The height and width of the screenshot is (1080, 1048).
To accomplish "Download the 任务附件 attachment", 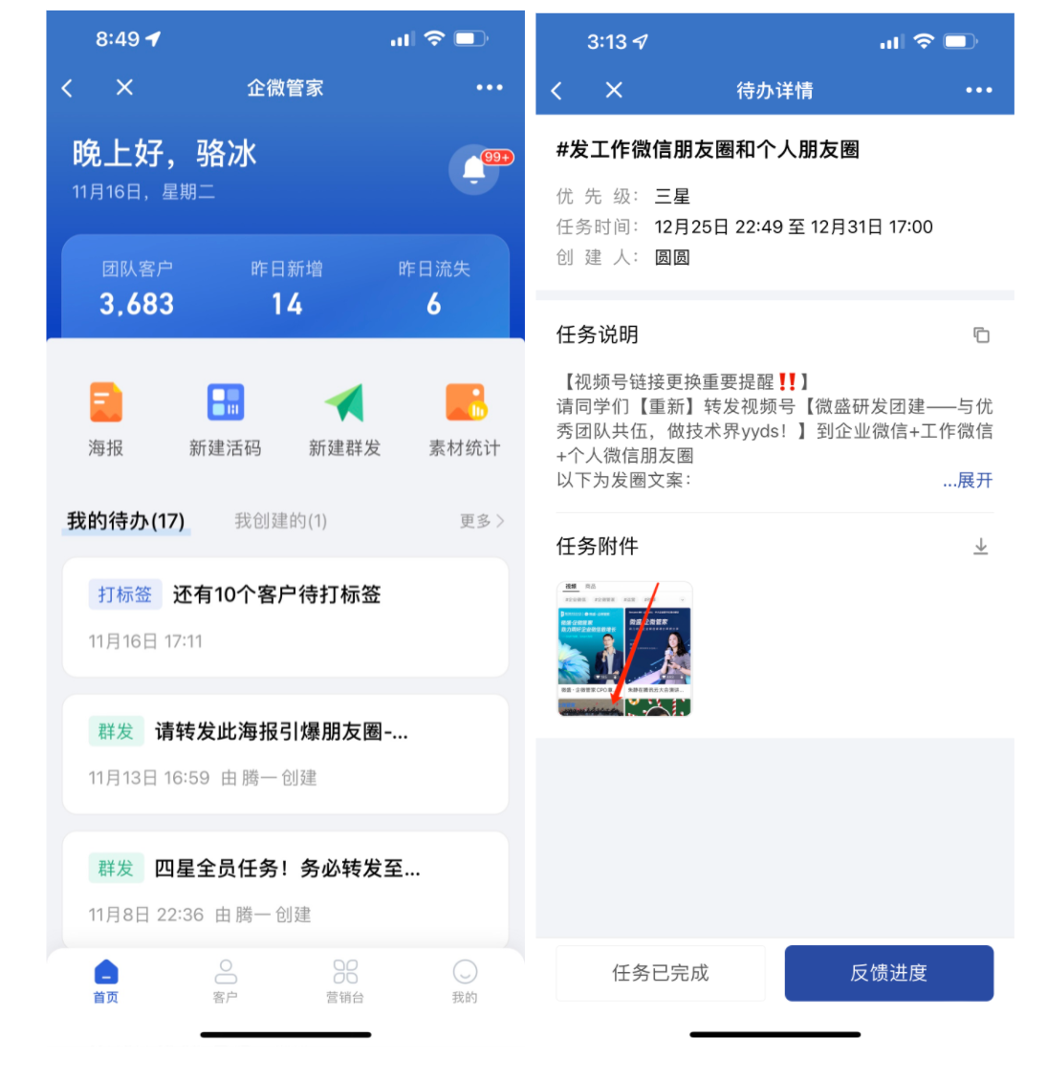I will [x=981, y=546].
